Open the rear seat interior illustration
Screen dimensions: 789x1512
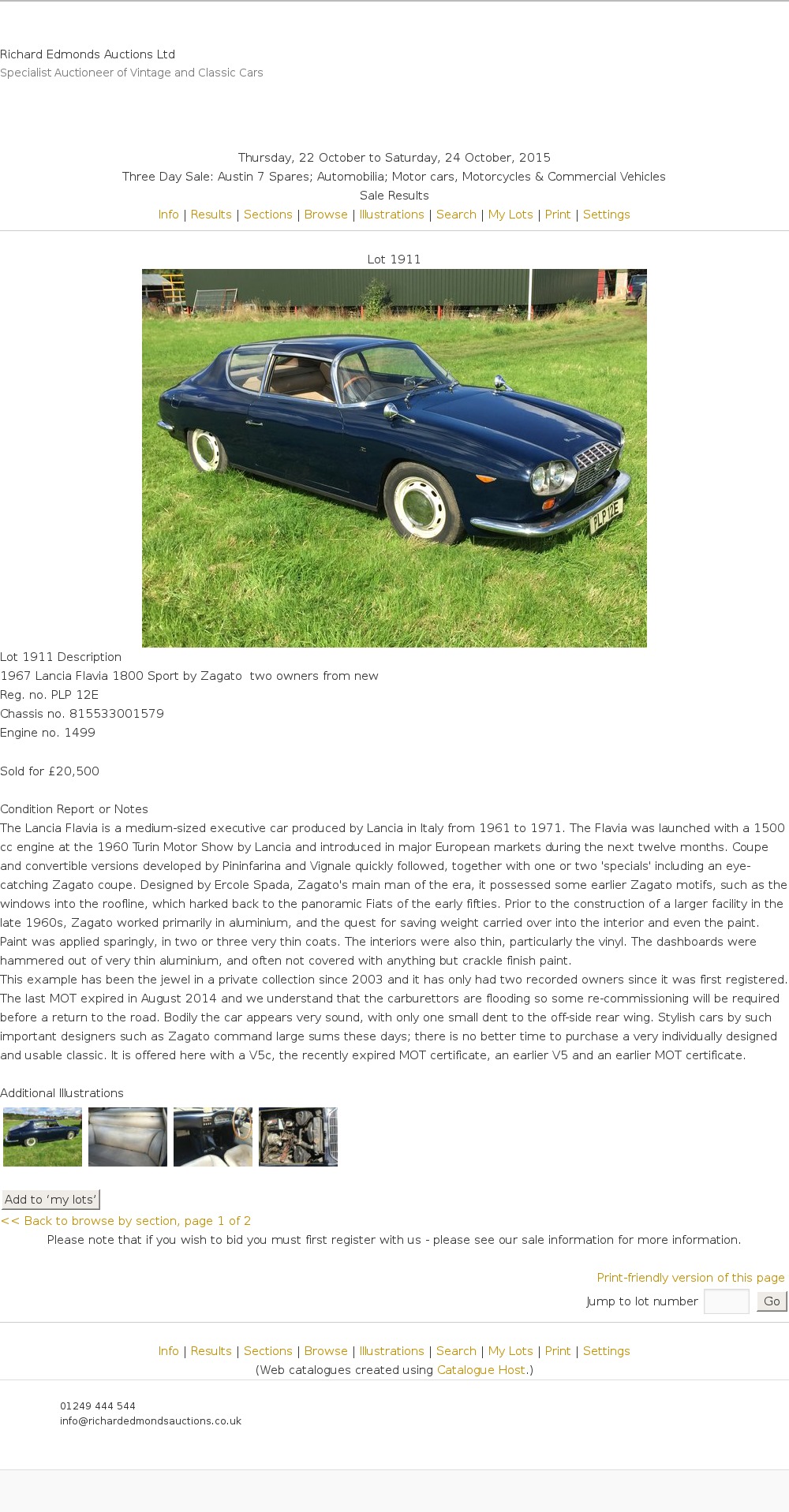pyautogui.click(x=128, y=1137)
